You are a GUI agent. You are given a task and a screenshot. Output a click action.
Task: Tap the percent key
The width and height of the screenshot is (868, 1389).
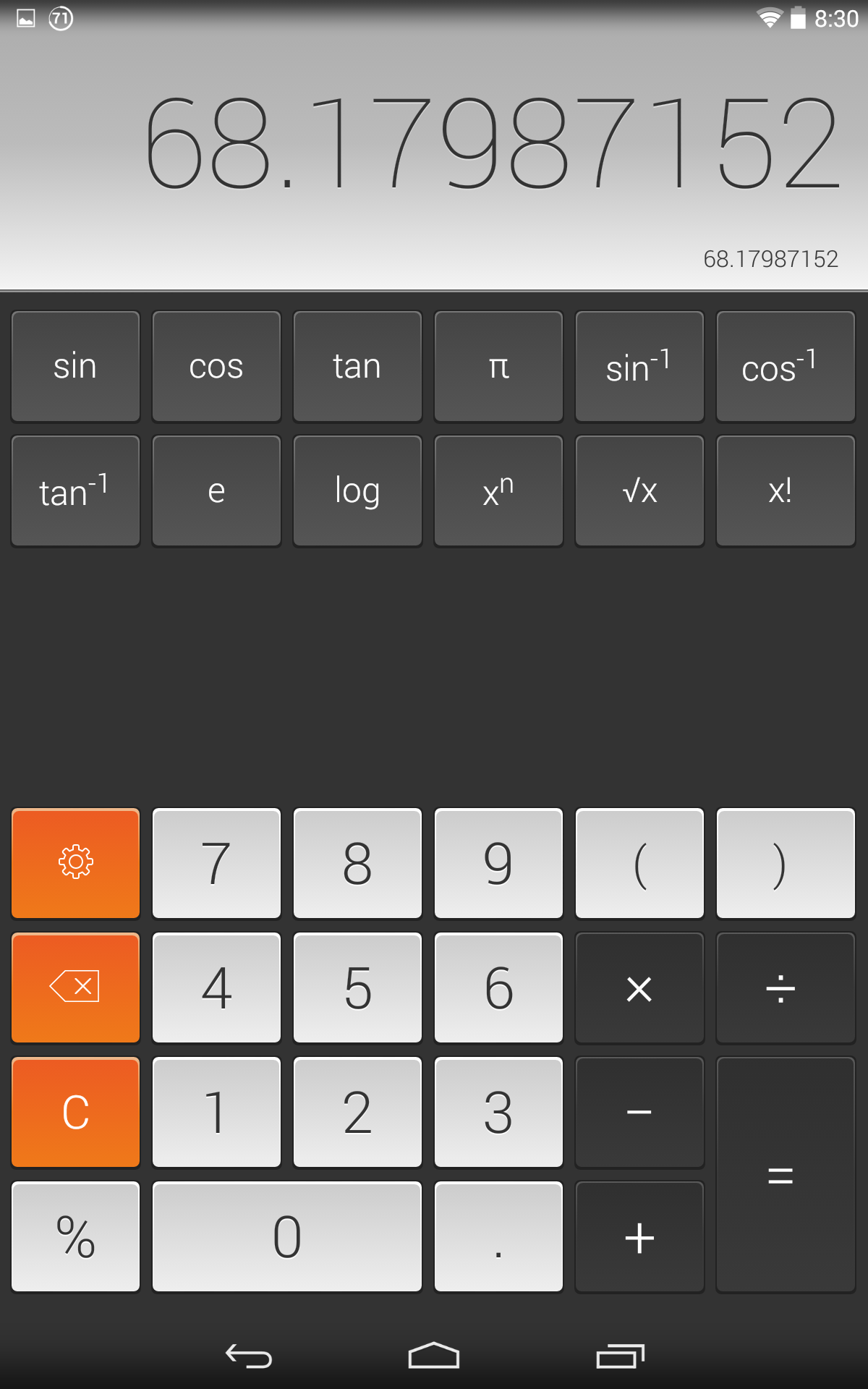pos(76,1236)
